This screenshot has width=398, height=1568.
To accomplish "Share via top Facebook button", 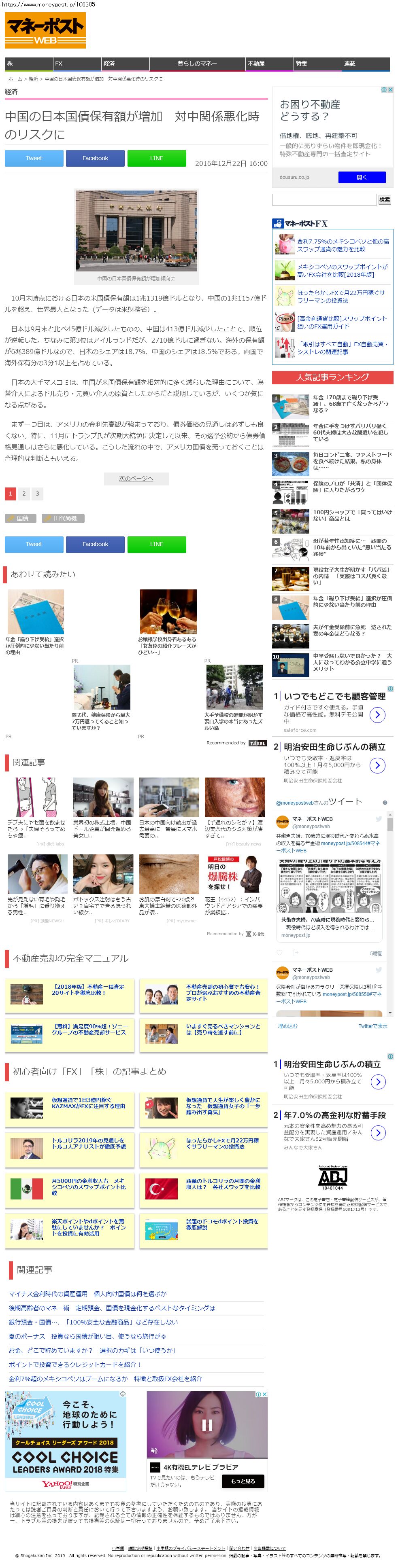I will 95,158.
